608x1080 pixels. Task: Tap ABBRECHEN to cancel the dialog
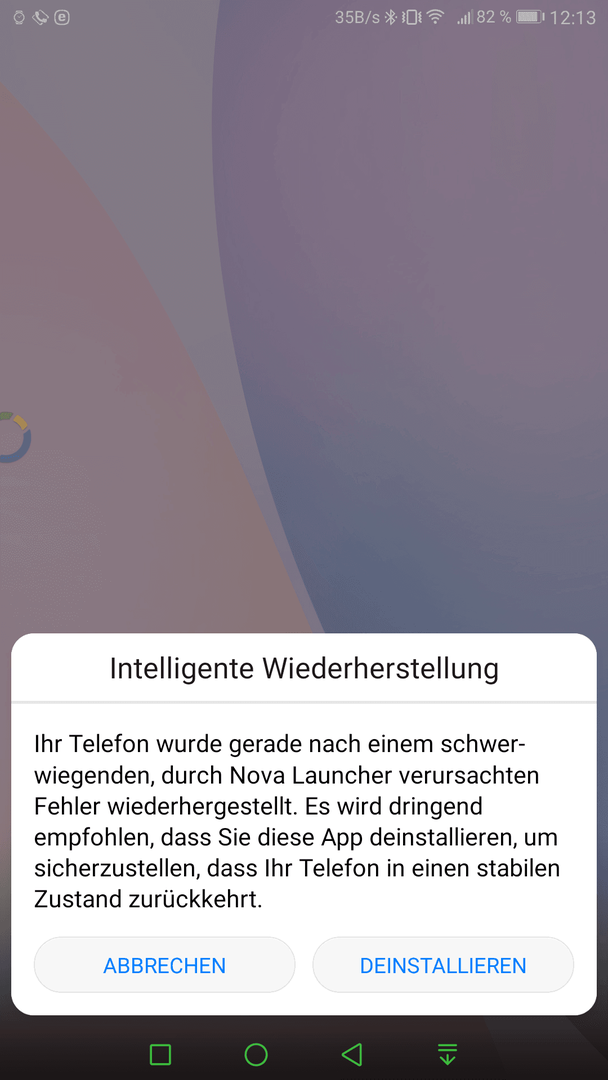[165, 965]
